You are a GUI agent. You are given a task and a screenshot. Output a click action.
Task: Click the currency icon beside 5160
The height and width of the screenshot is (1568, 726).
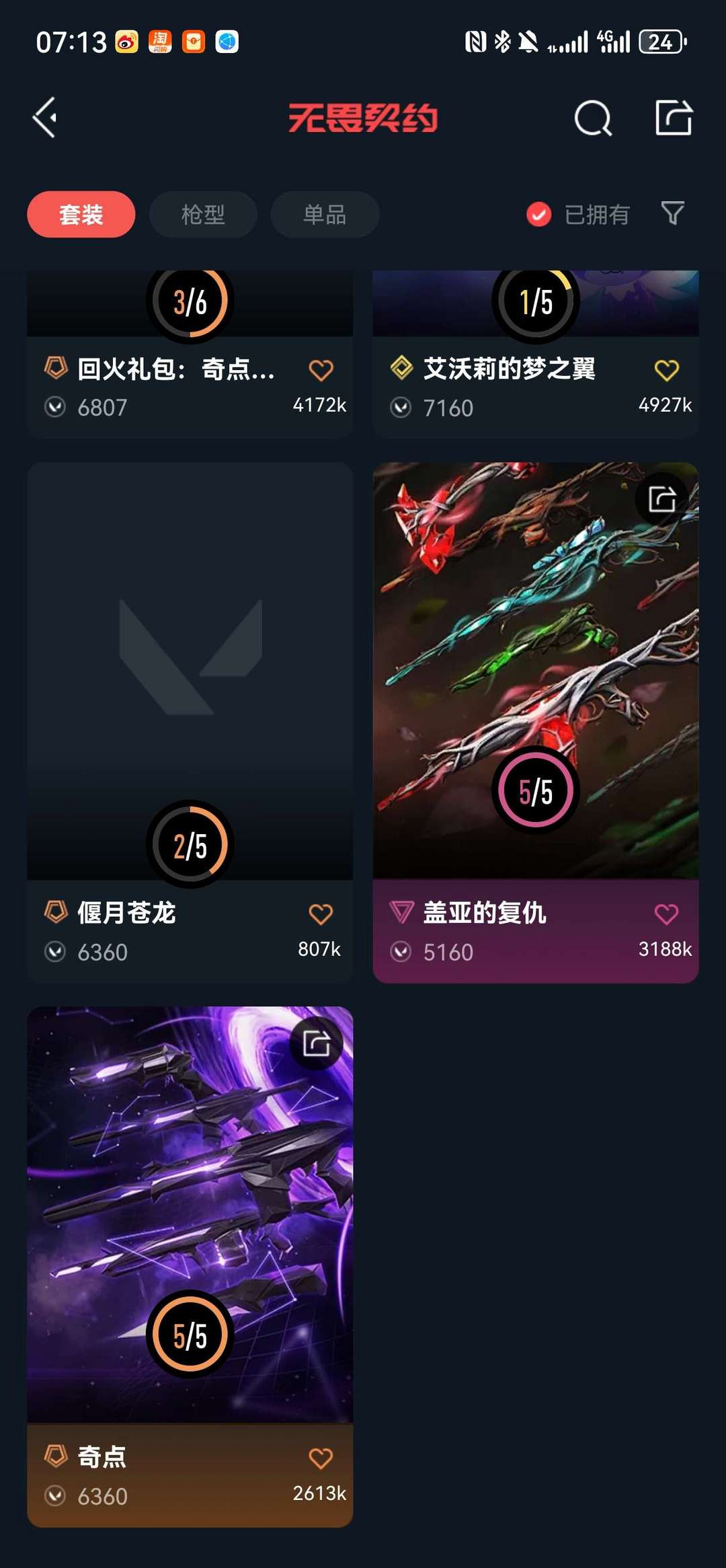pyautogui.click(x=401, y=951)
